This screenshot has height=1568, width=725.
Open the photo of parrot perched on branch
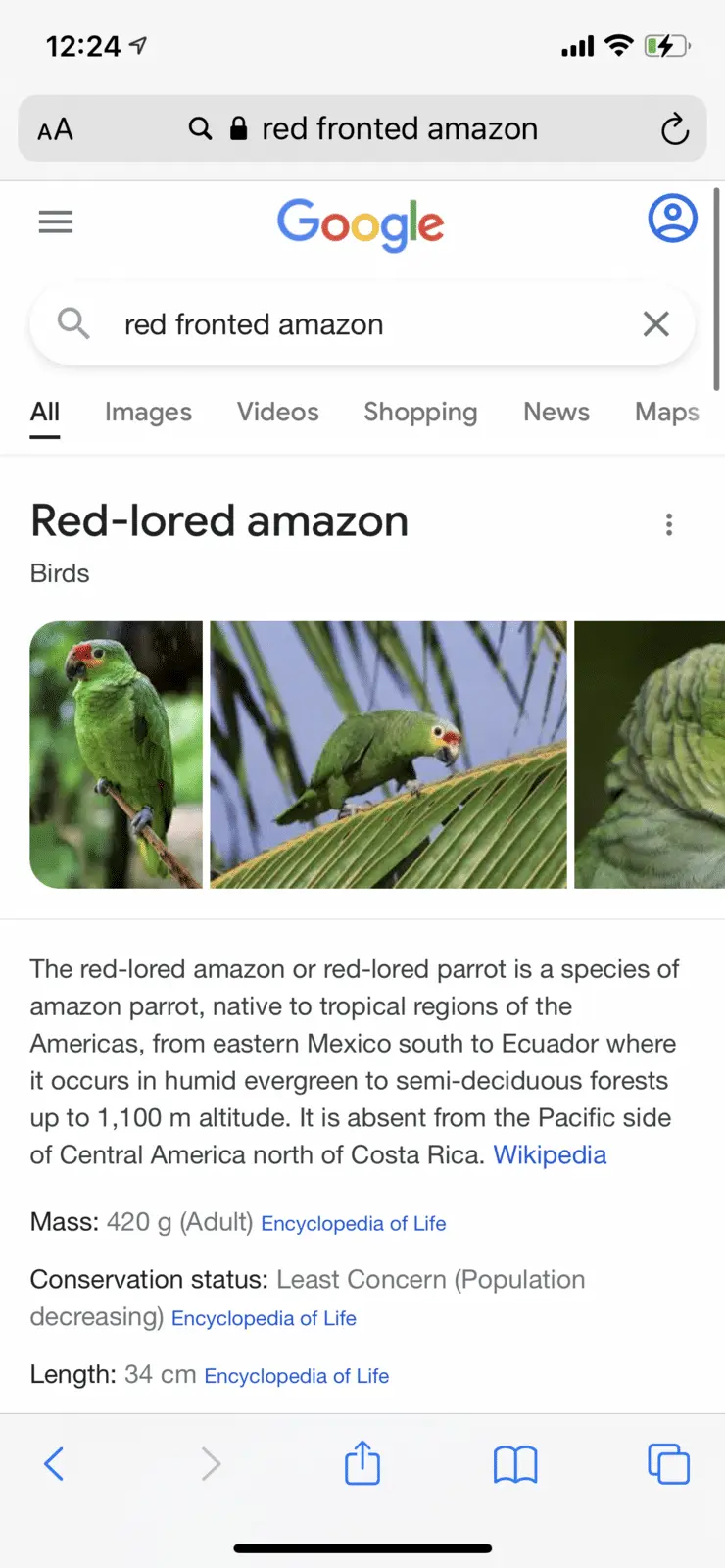click(116, 755)
